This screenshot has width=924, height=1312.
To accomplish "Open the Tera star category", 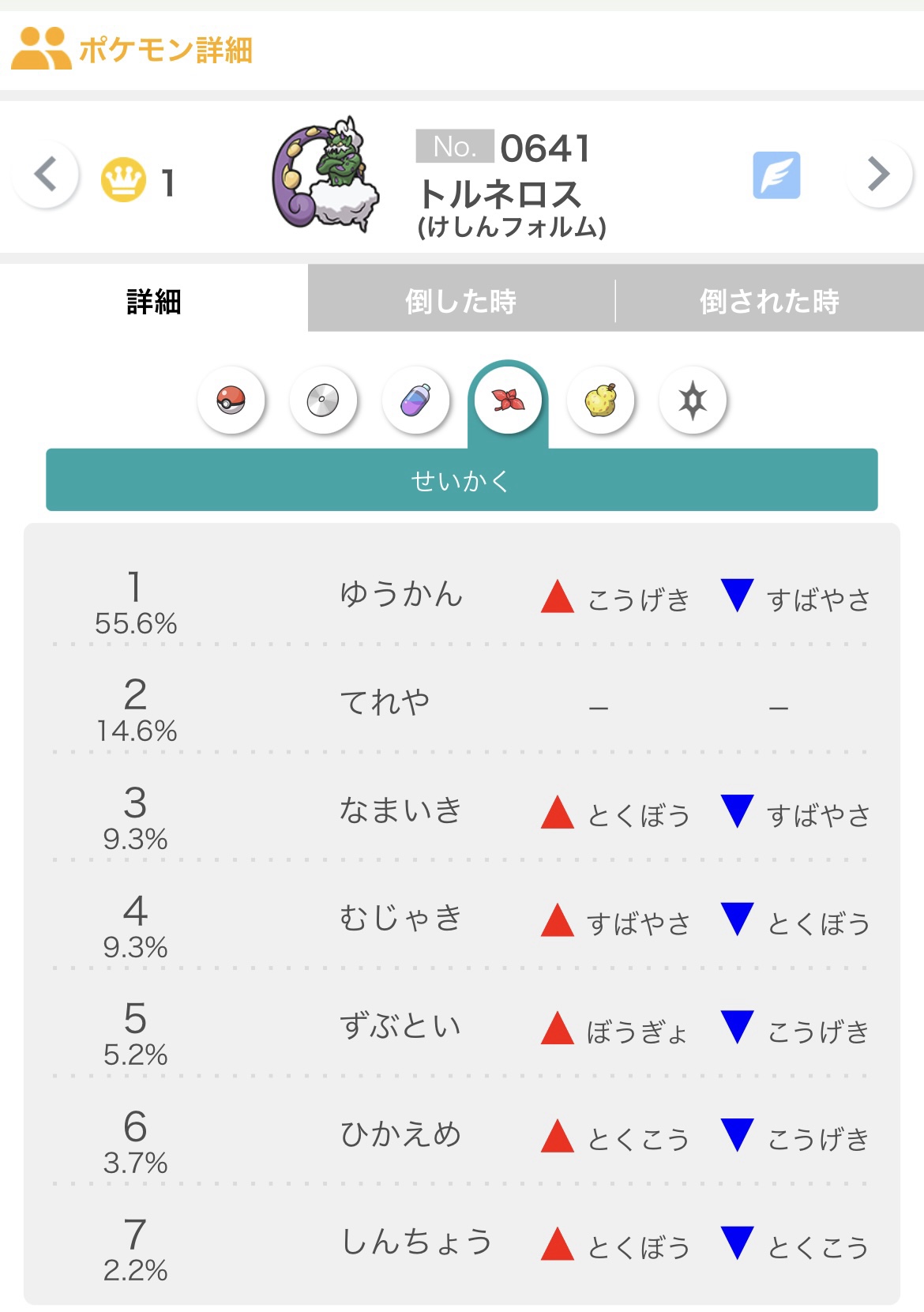I will (693, 400).
